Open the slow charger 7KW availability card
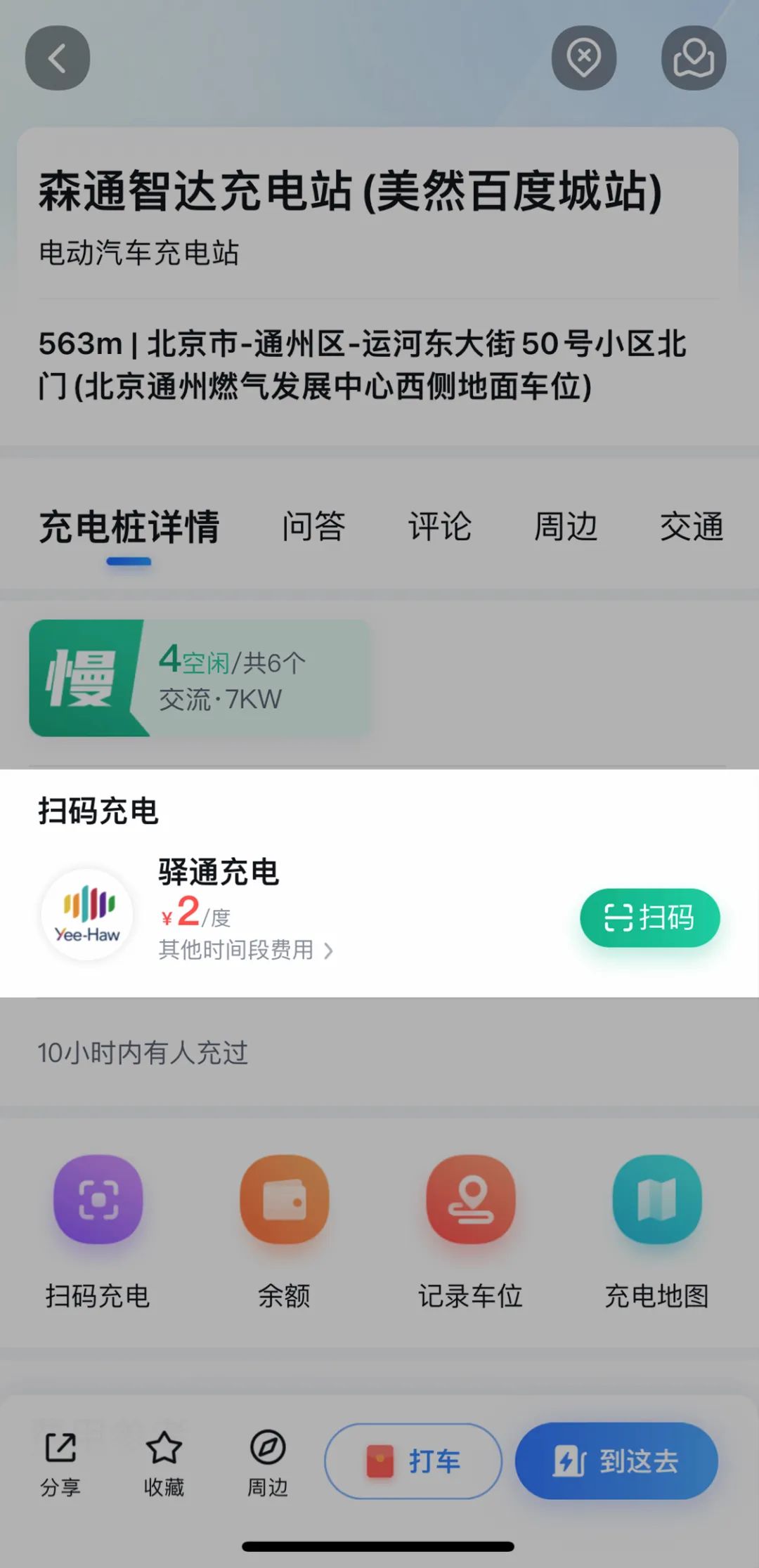The width and height of the screenshot is (759, 1568). click(200, 678)
